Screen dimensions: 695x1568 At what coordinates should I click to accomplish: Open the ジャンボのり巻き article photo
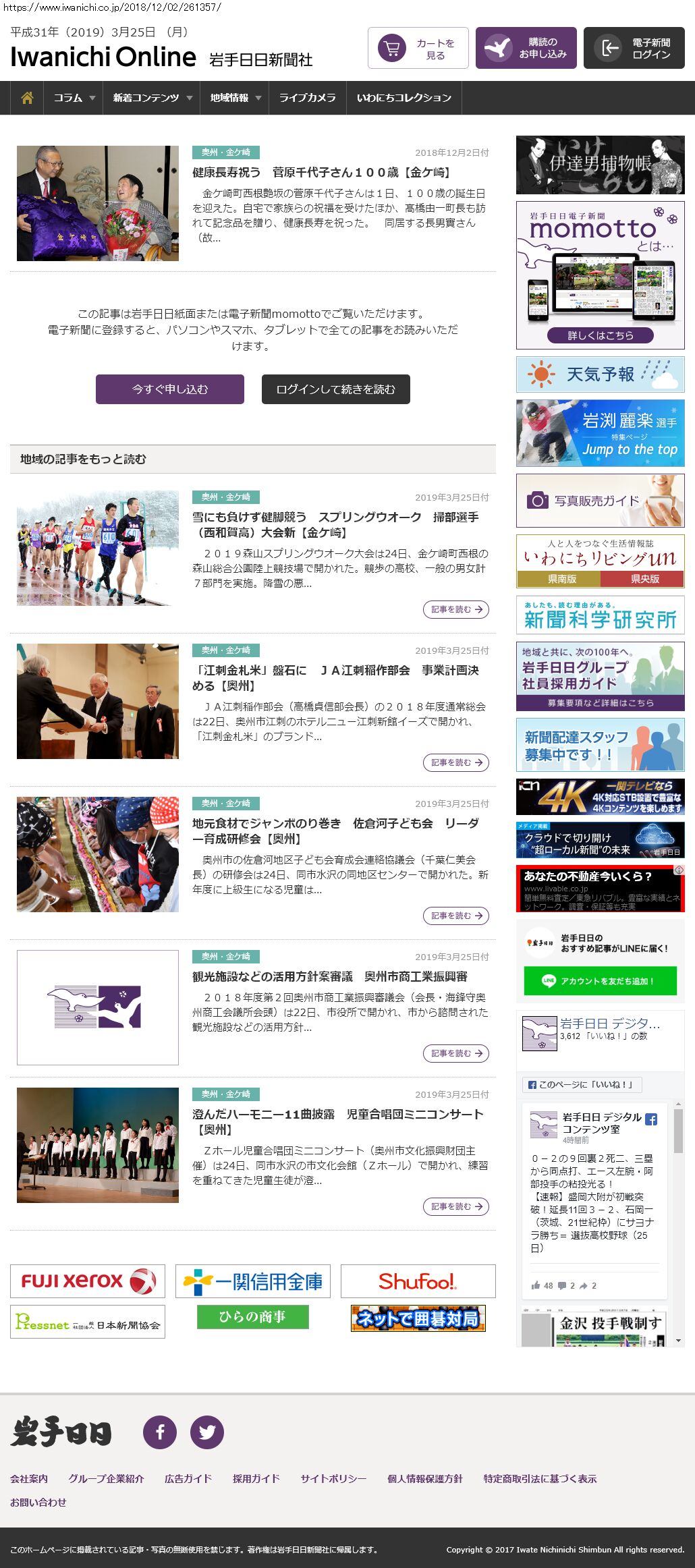pyautogui.click(x=98, y=854)
